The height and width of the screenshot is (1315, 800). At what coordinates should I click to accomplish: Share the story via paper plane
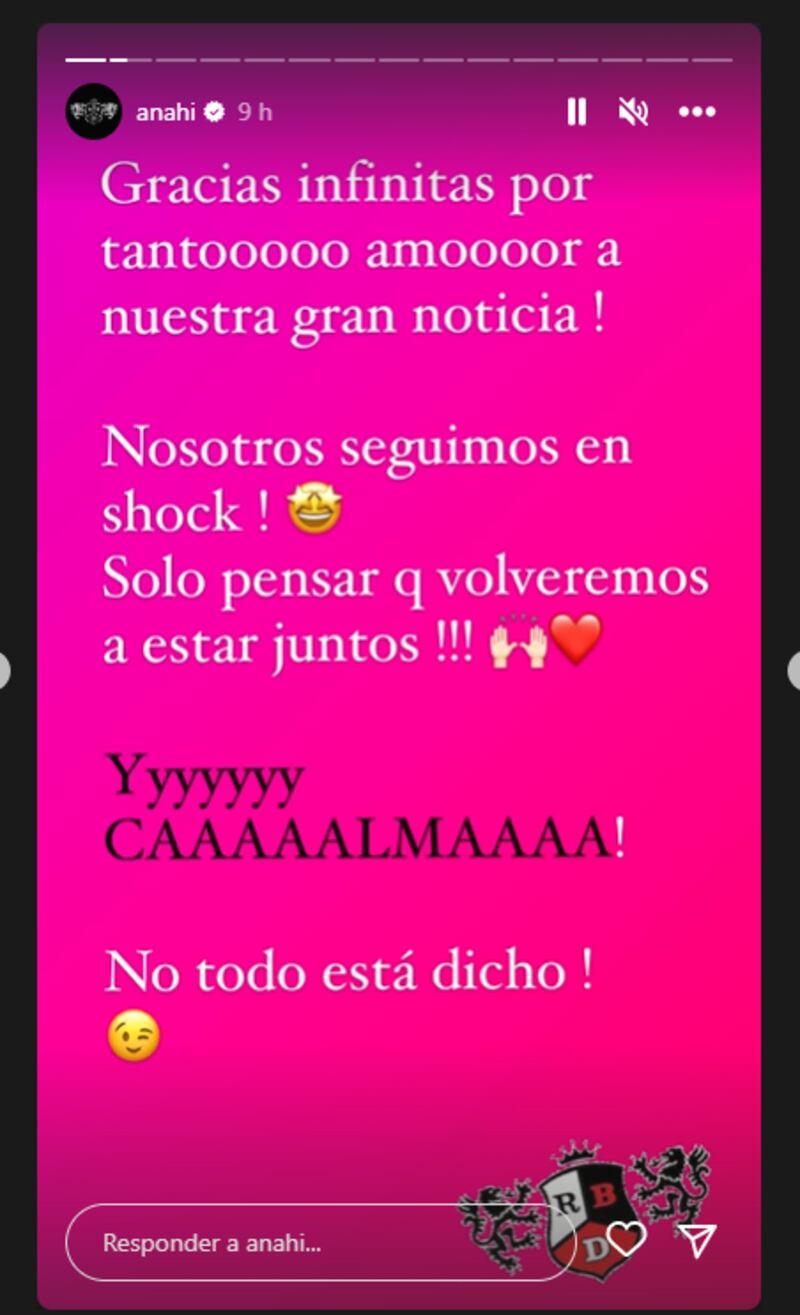click(698, 1240)
